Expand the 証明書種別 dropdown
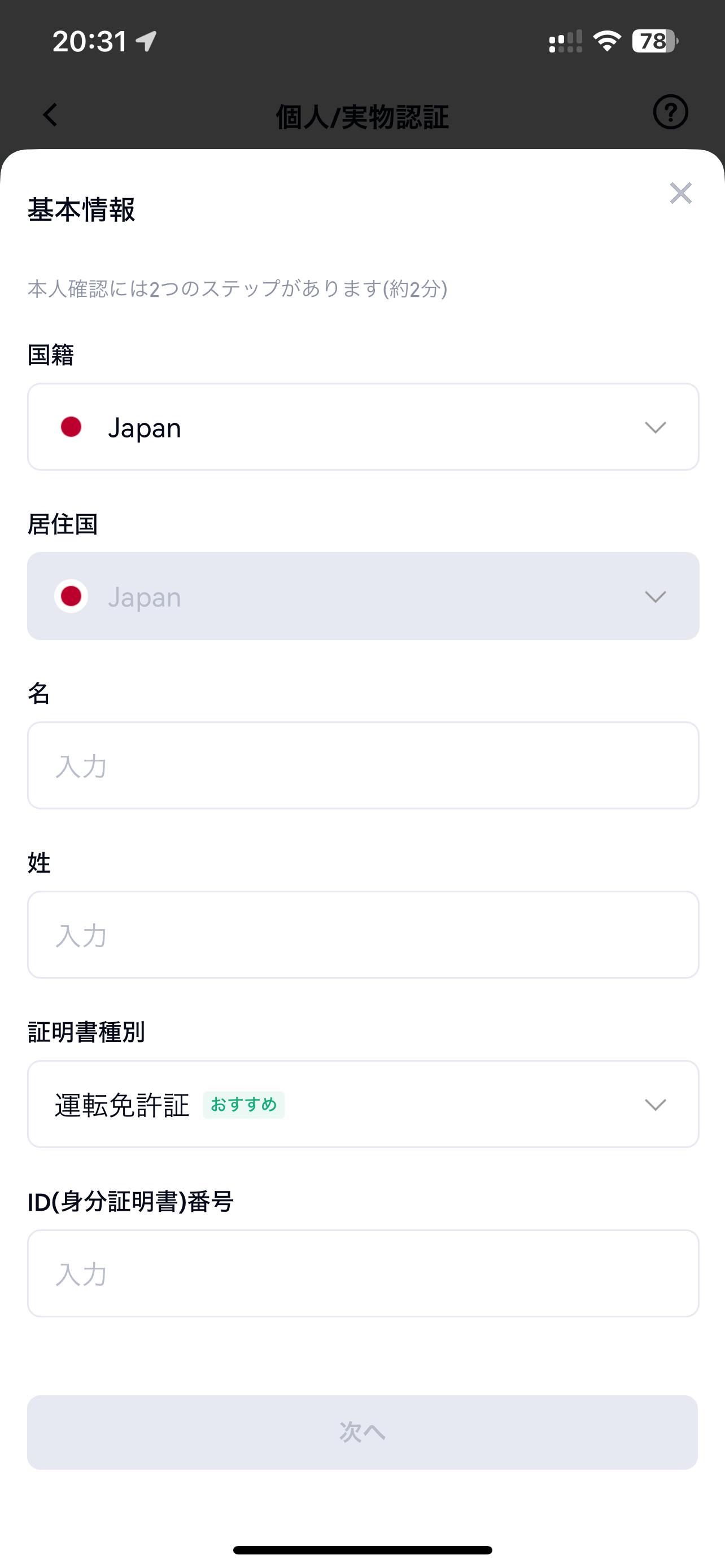Image resolution: width=725 pixels, height=1568 pixels. click(363, 1103)
